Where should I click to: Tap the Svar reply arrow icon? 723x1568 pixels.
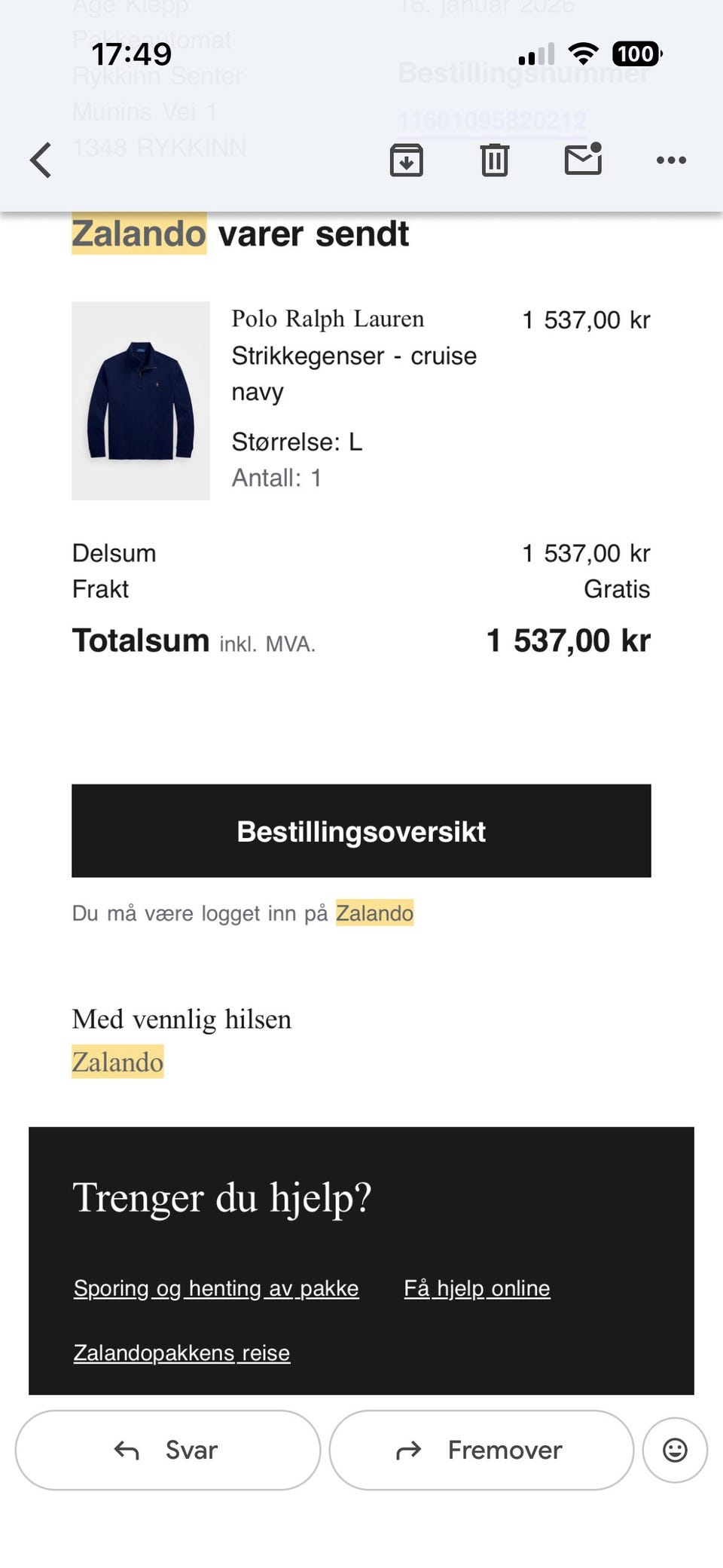click(x=127, y=1449)
